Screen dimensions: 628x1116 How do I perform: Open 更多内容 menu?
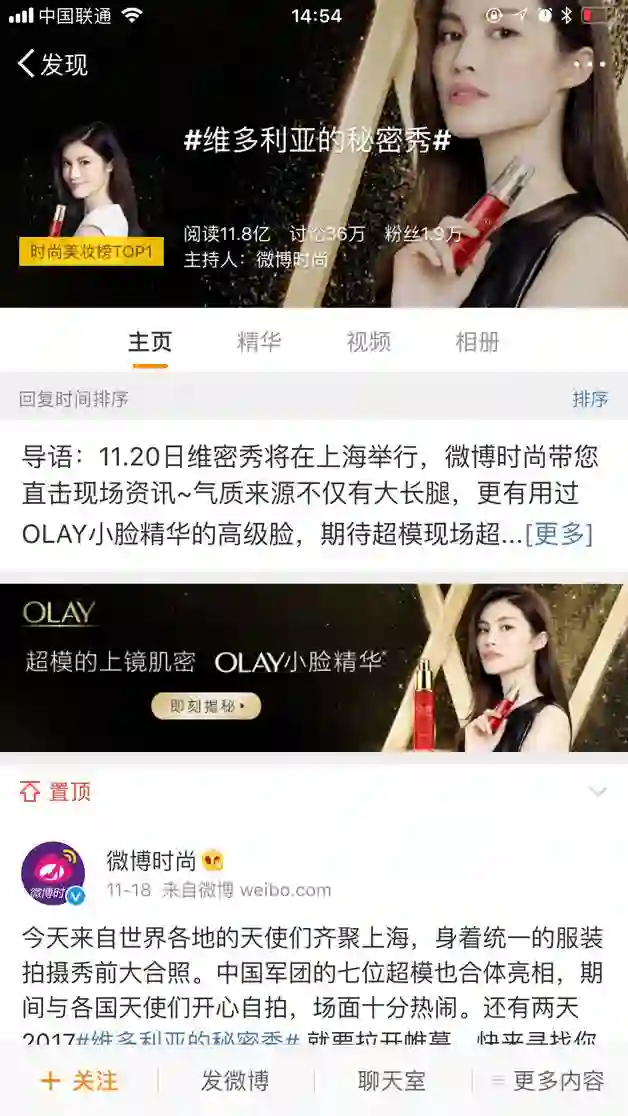point(548,1081)
